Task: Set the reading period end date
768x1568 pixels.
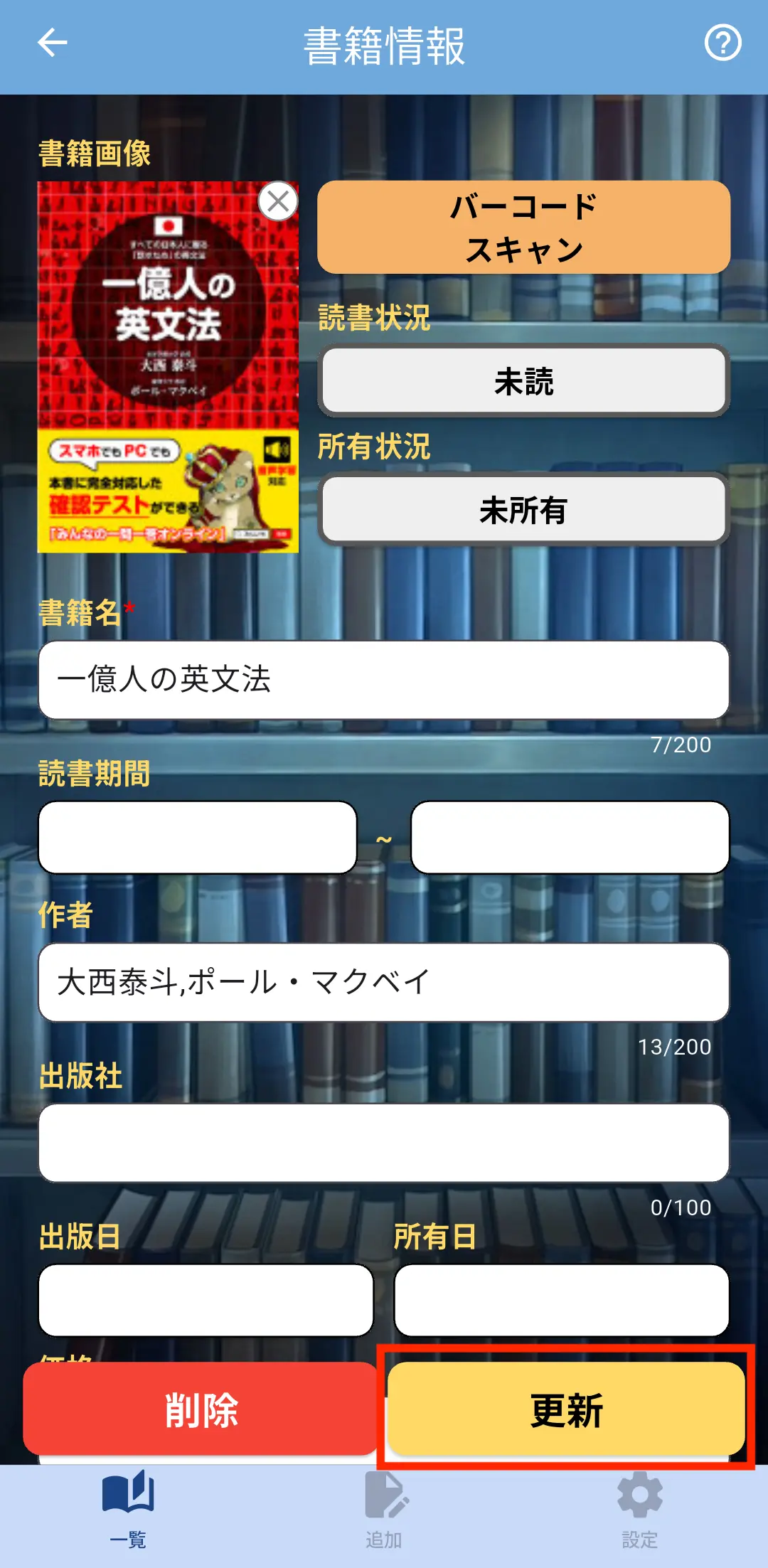Action: tap(570, 838)
